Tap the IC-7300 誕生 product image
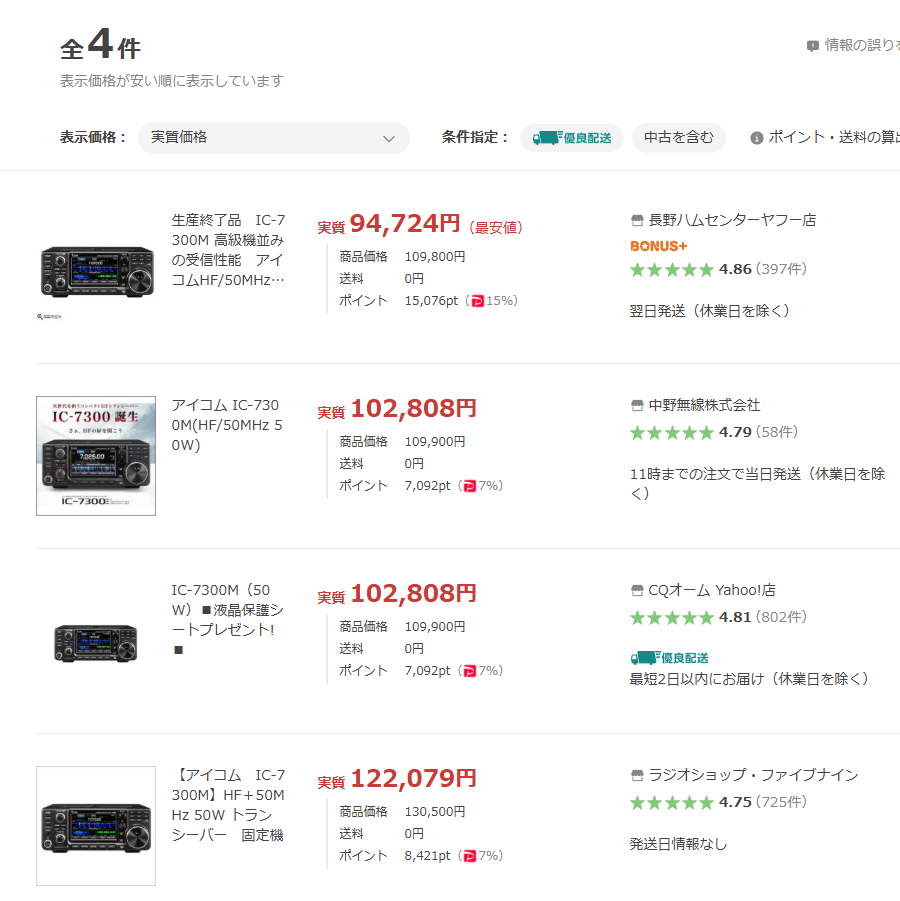This screenshot has width=900, height=901. tap(96, 456)
